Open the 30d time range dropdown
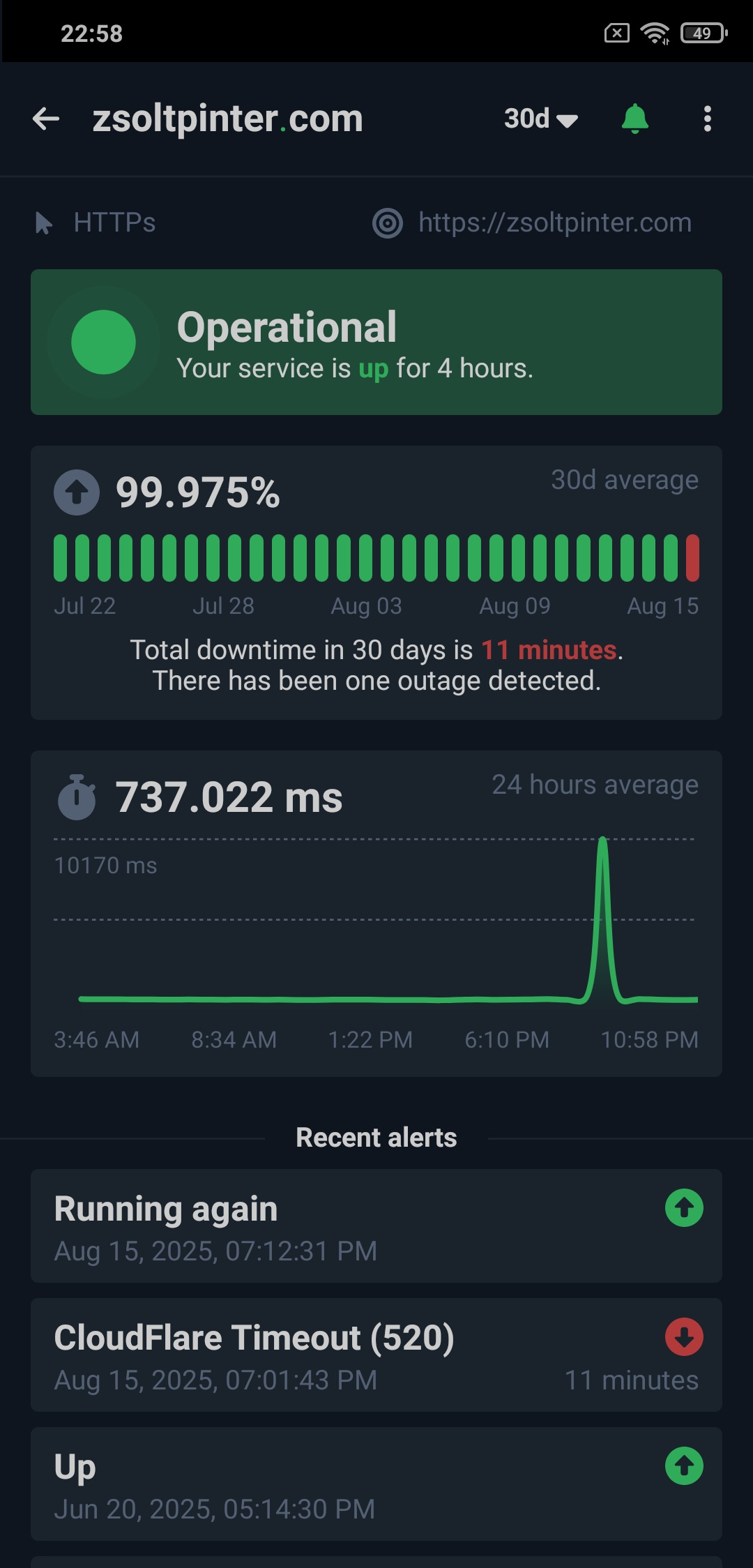 pos(541,119)
